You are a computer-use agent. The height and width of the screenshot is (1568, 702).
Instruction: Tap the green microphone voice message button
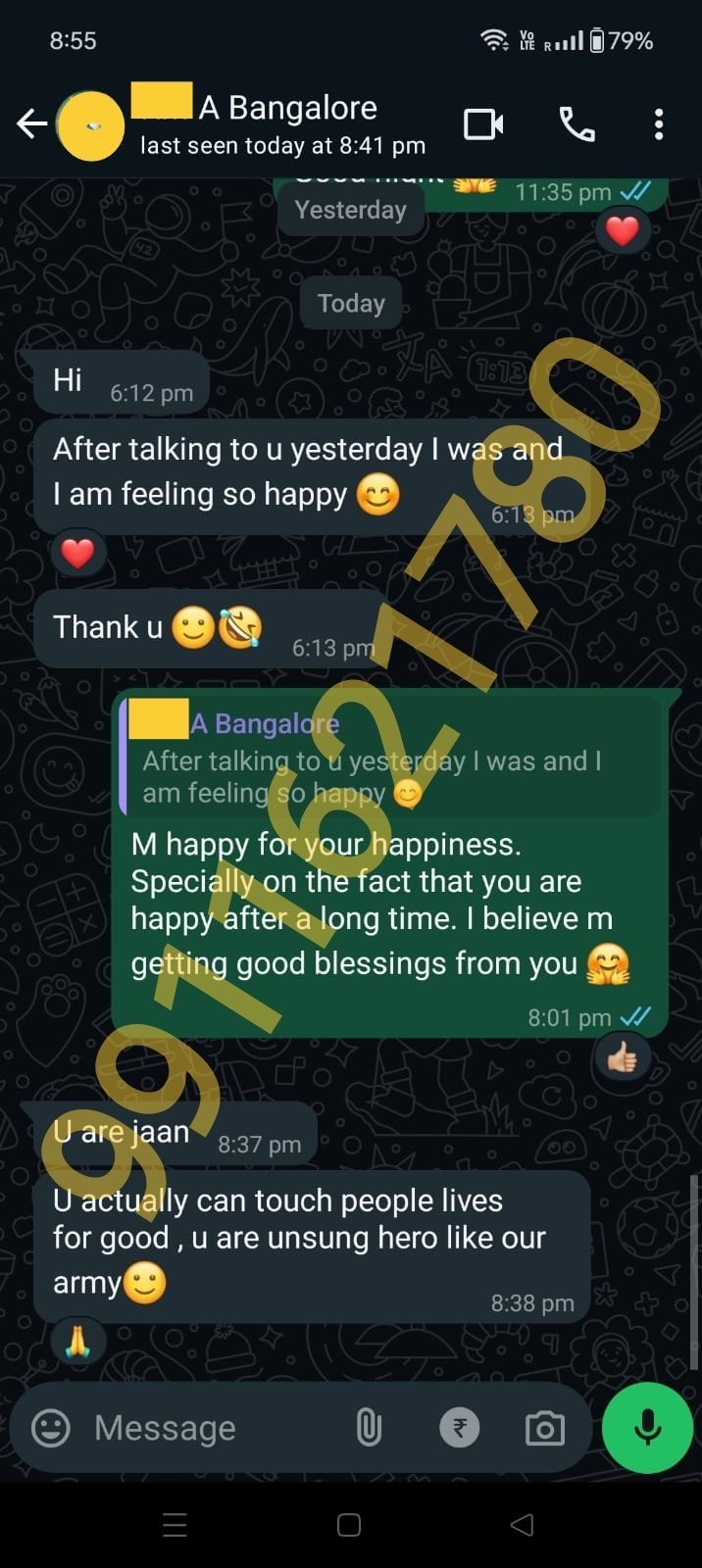[647, 1428]
